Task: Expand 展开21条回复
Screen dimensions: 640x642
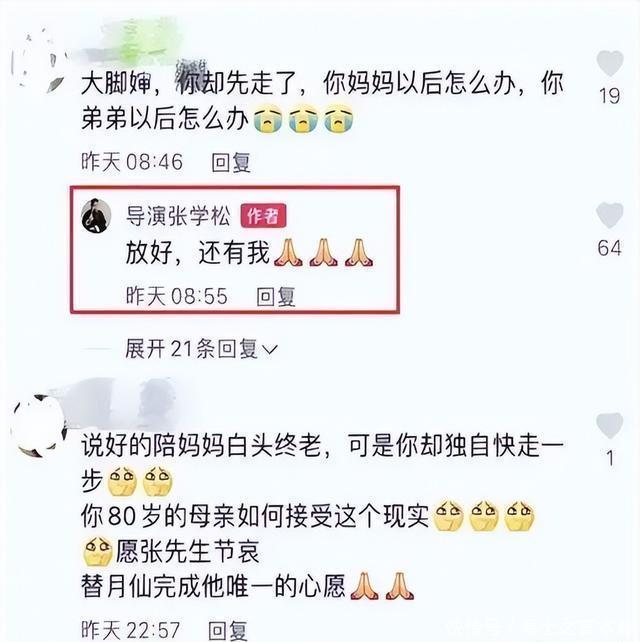Action: pyautogui.click(x=200, y=348)
